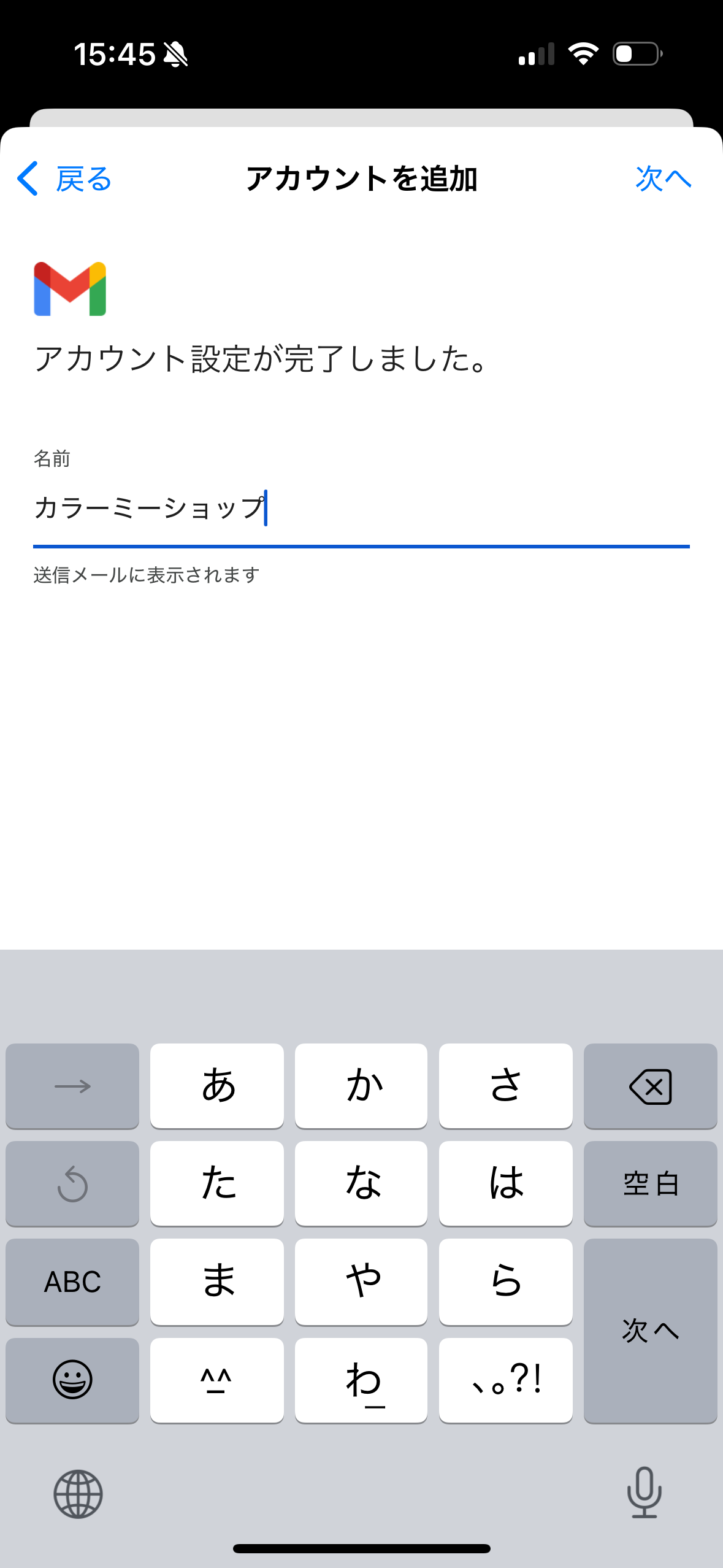Switch the keyboard to ABC mode
This screenshot has width=723, height=1568.
point(72,1282)
